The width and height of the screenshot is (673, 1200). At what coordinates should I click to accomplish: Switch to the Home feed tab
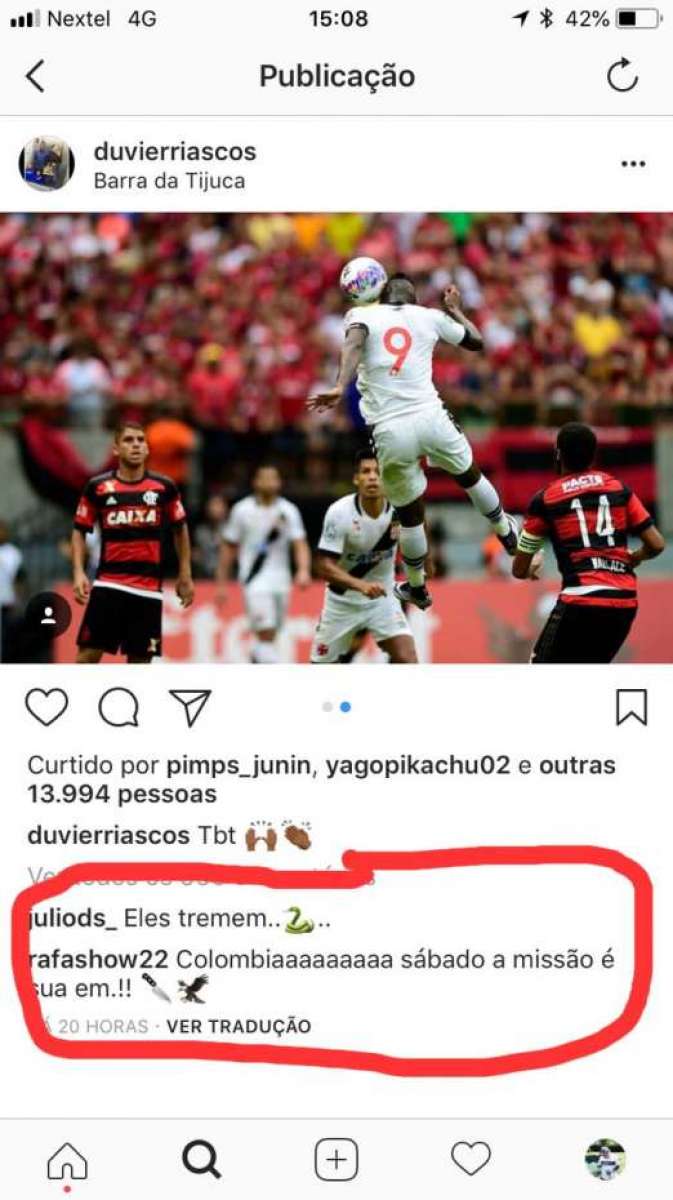pyautogui.click(x=67, y=1160)
